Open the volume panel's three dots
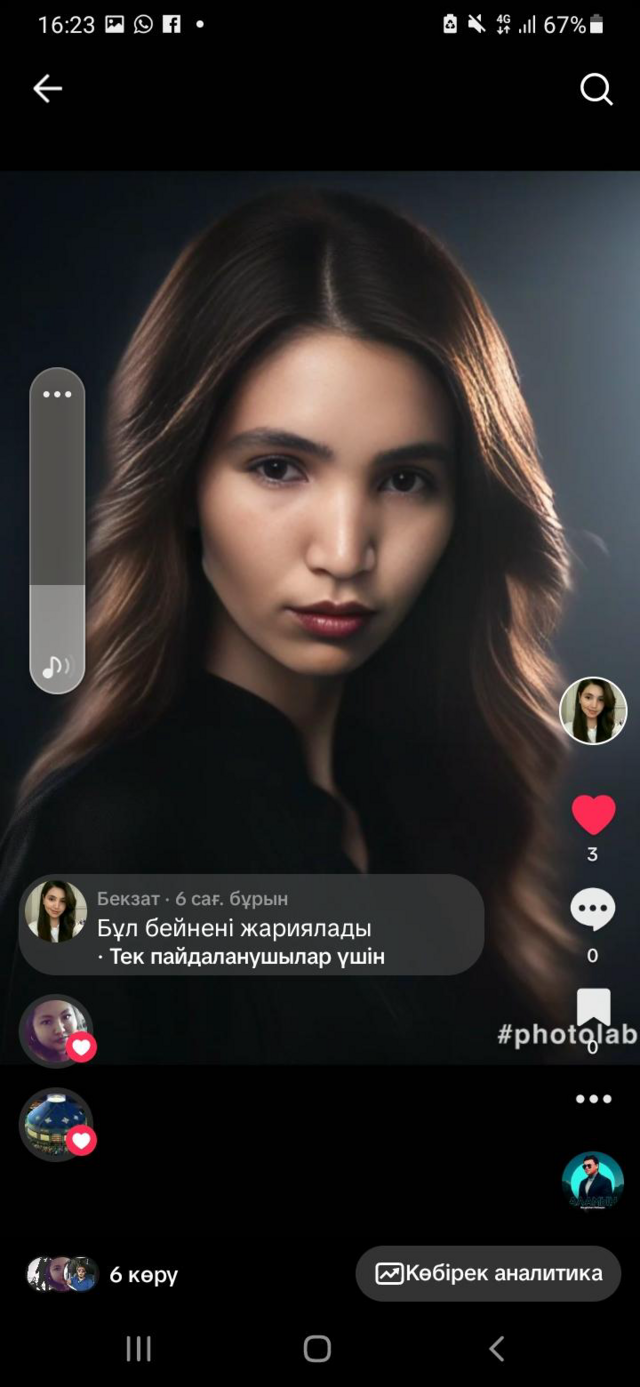Viewport: 640px width, 1387px height. pyautogui.click(x=57, y=394)
